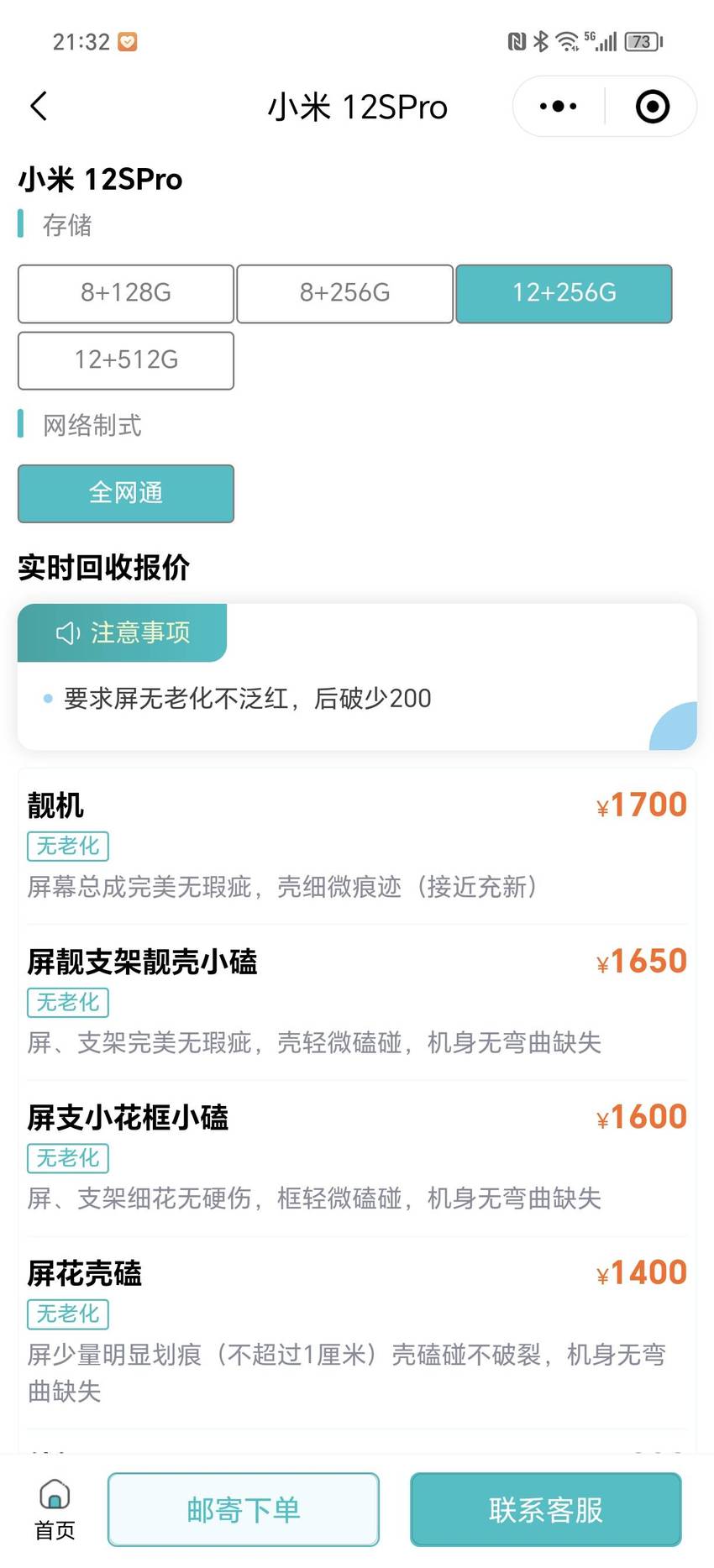Open the mini program three-dot menu
Screen dimensions: 714x1568
point(559,107)
